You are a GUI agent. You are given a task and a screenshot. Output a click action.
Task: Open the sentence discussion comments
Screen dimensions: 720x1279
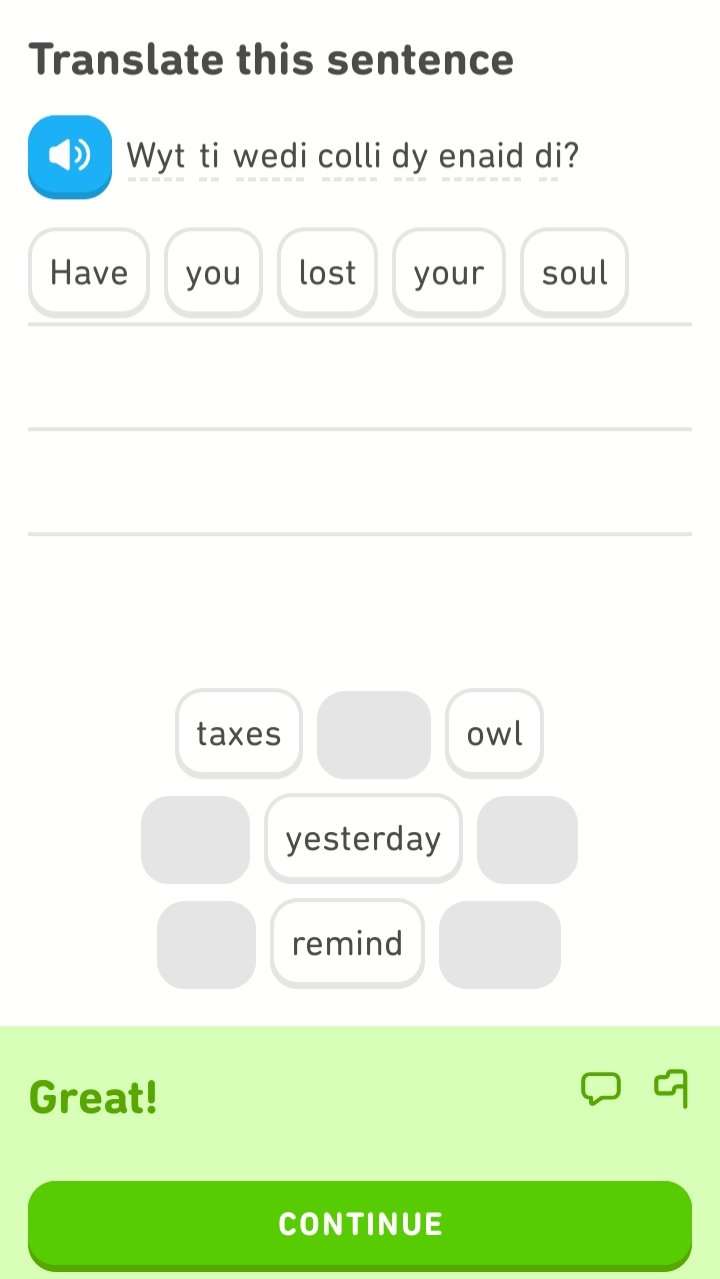click(x=601, y=1088)
